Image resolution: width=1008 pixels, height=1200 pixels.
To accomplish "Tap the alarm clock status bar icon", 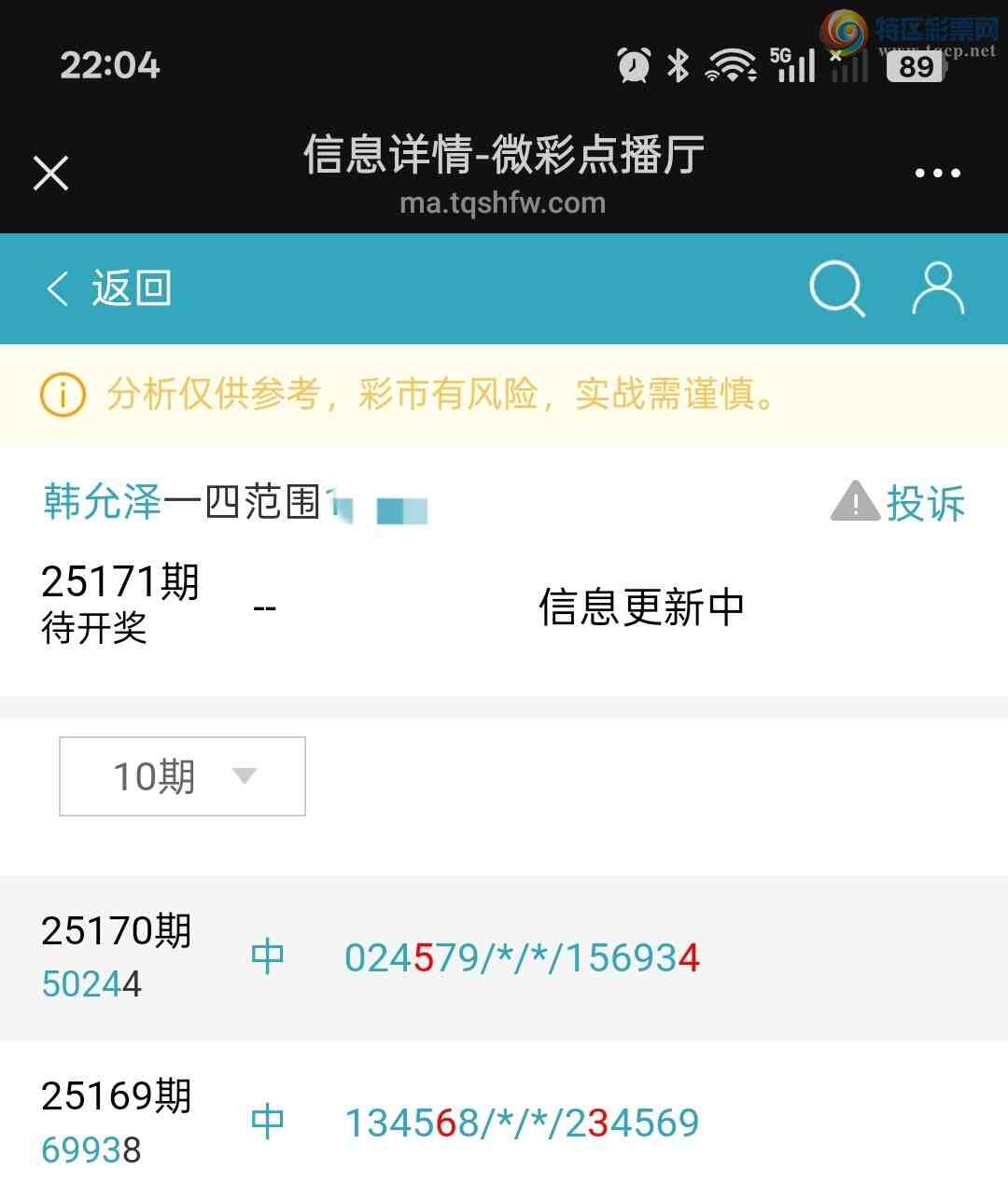I will pos(631,64).
